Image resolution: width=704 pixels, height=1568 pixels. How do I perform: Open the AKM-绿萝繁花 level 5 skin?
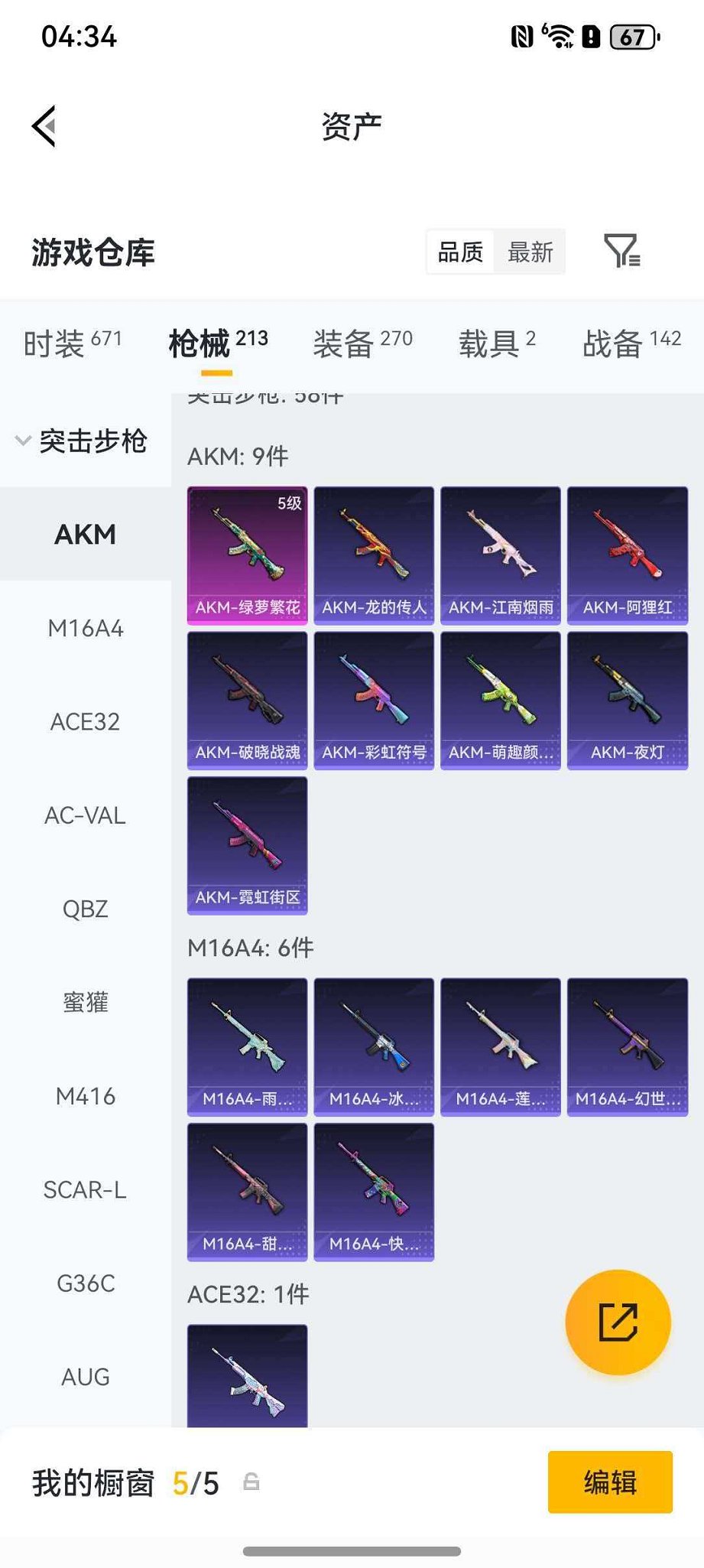click(246, 555)
